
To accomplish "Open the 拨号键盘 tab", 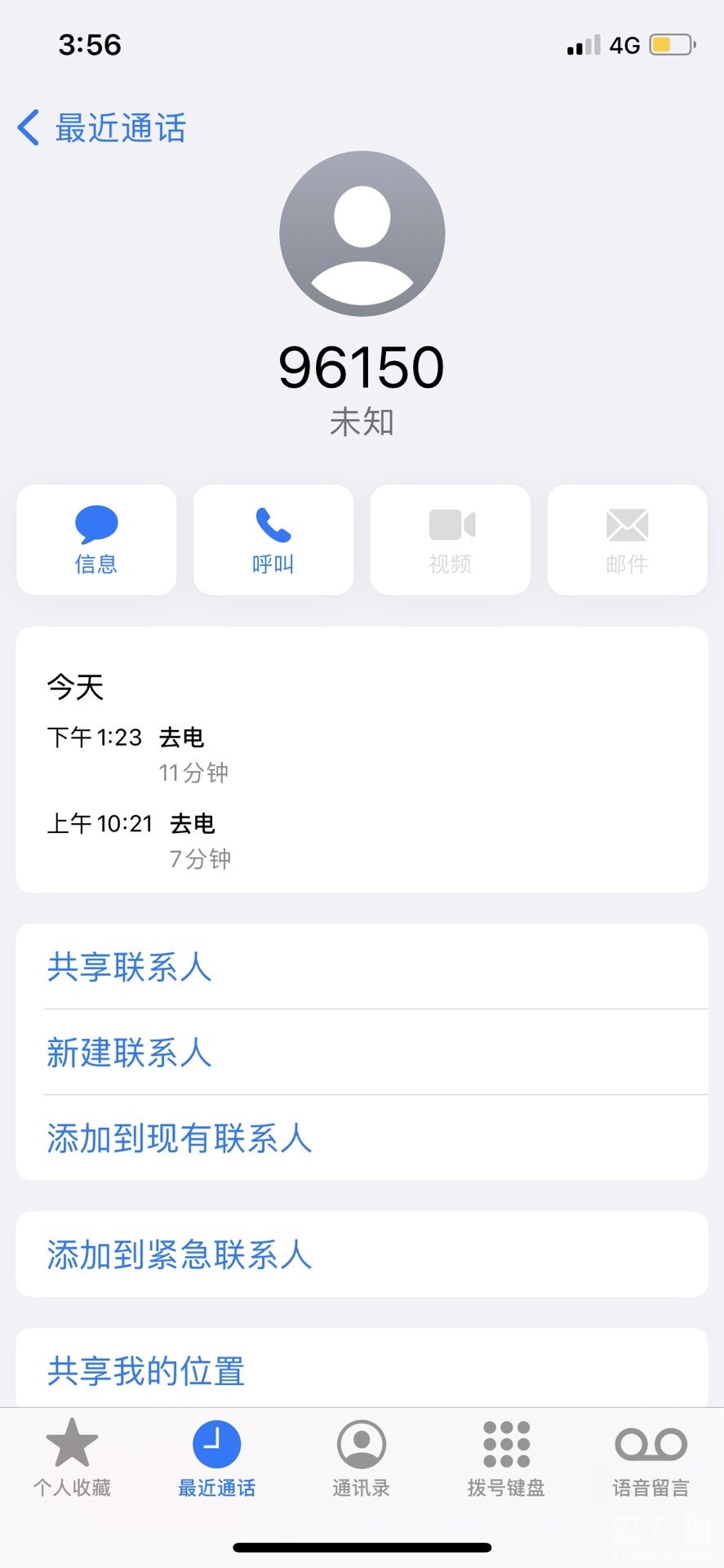I will pos(506,1459).
